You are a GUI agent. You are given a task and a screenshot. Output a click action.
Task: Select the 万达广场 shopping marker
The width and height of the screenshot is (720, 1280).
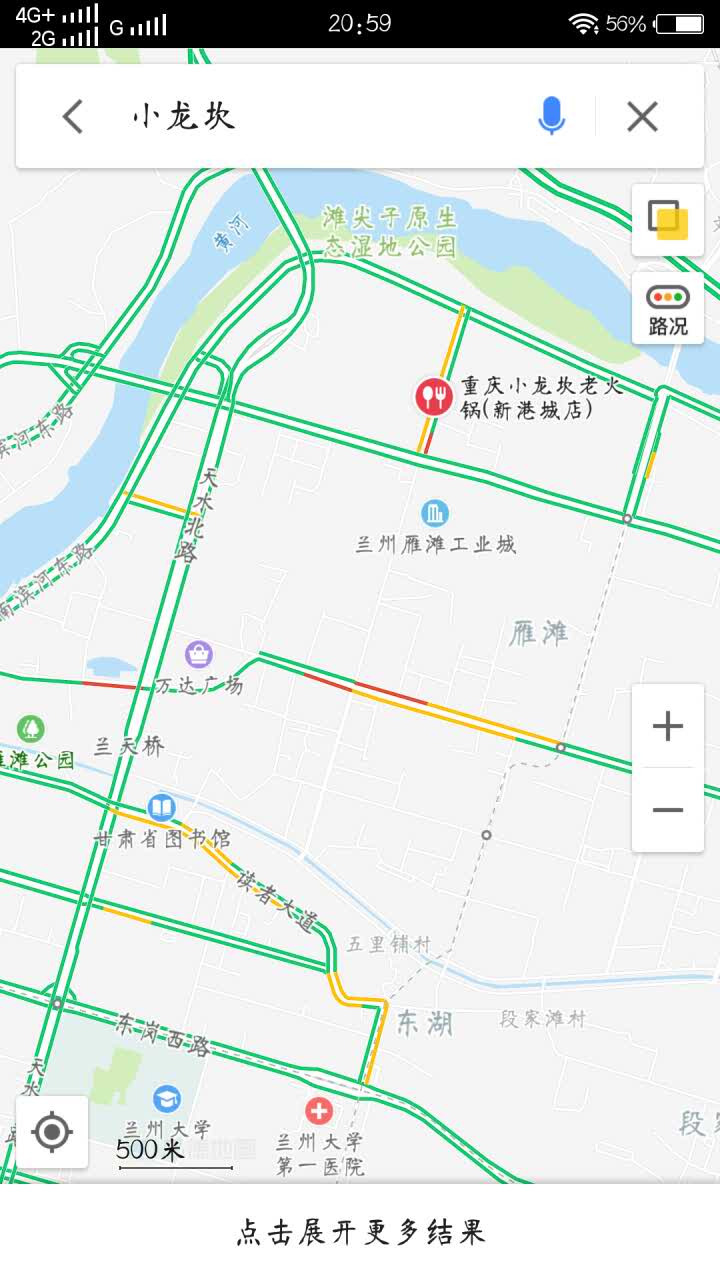click(199, 655)
